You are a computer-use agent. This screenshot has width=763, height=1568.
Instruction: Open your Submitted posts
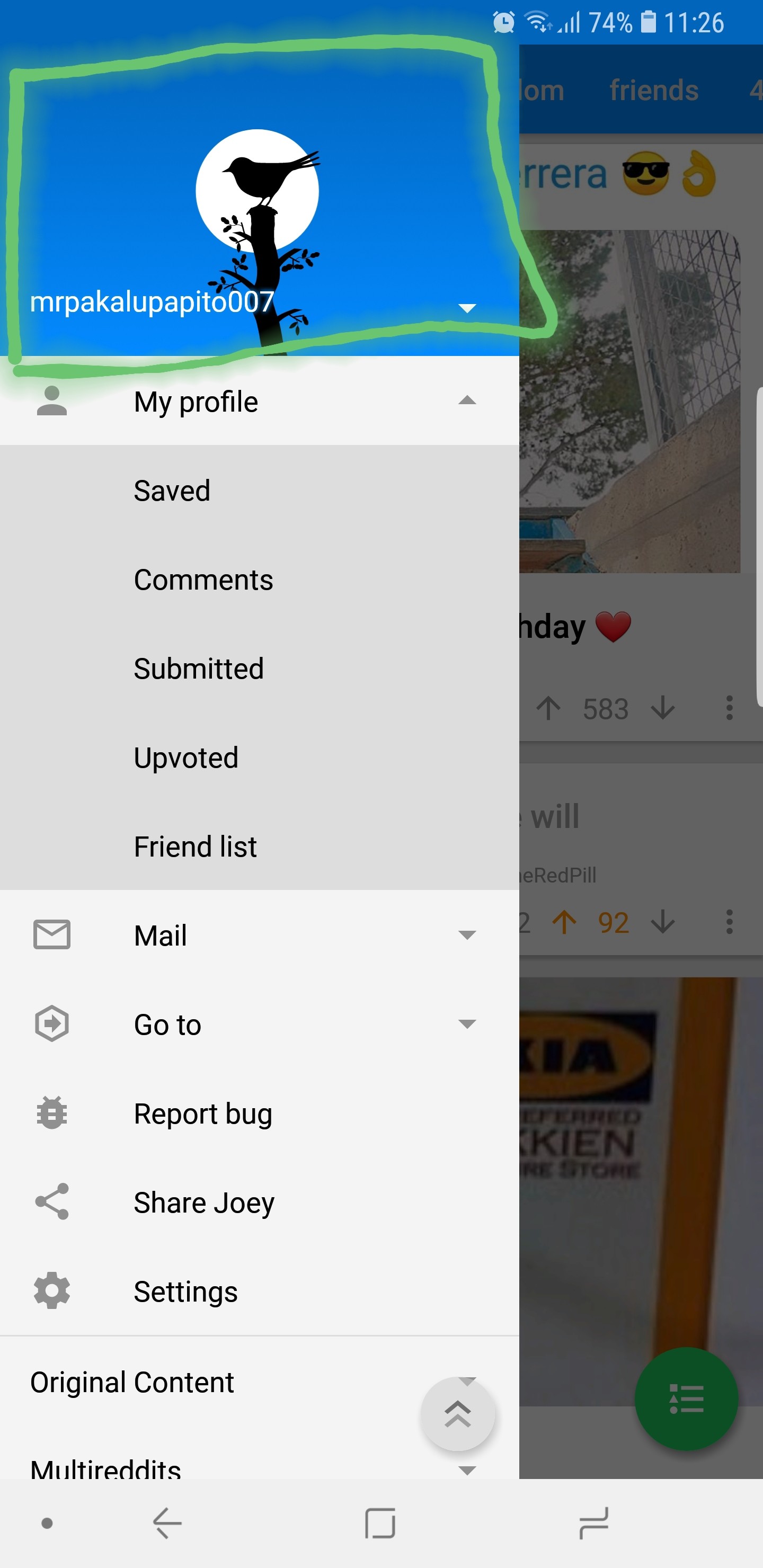199,668
